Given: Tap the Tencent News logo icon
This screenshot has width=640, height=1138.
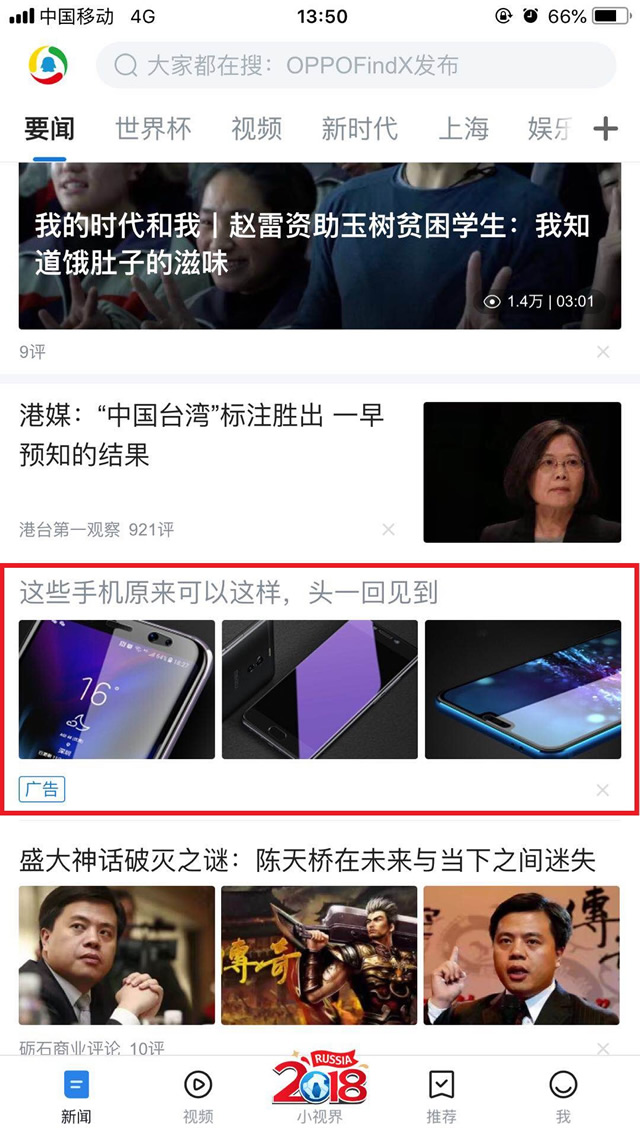Looking at the screenshot, I should [48, 66].
